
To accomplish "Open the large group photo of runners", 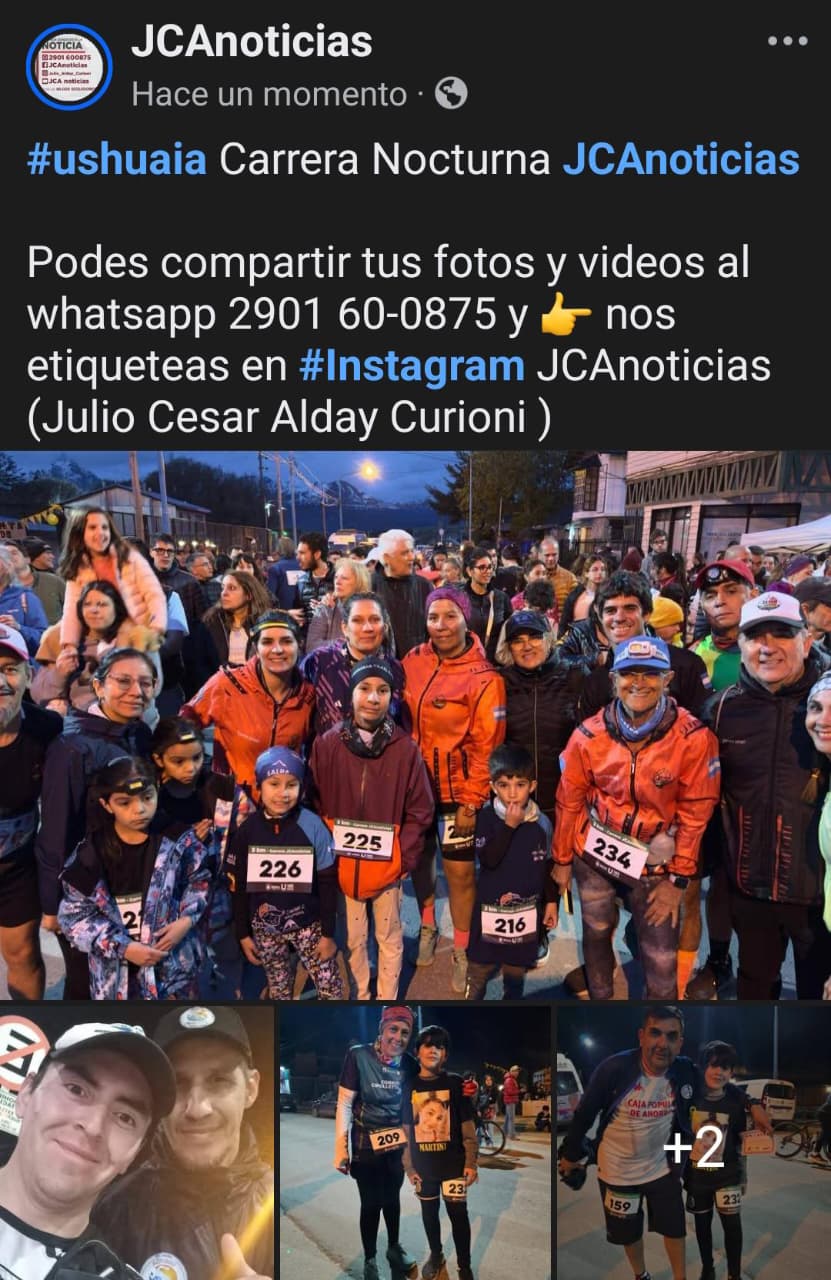I will point(415,725).
